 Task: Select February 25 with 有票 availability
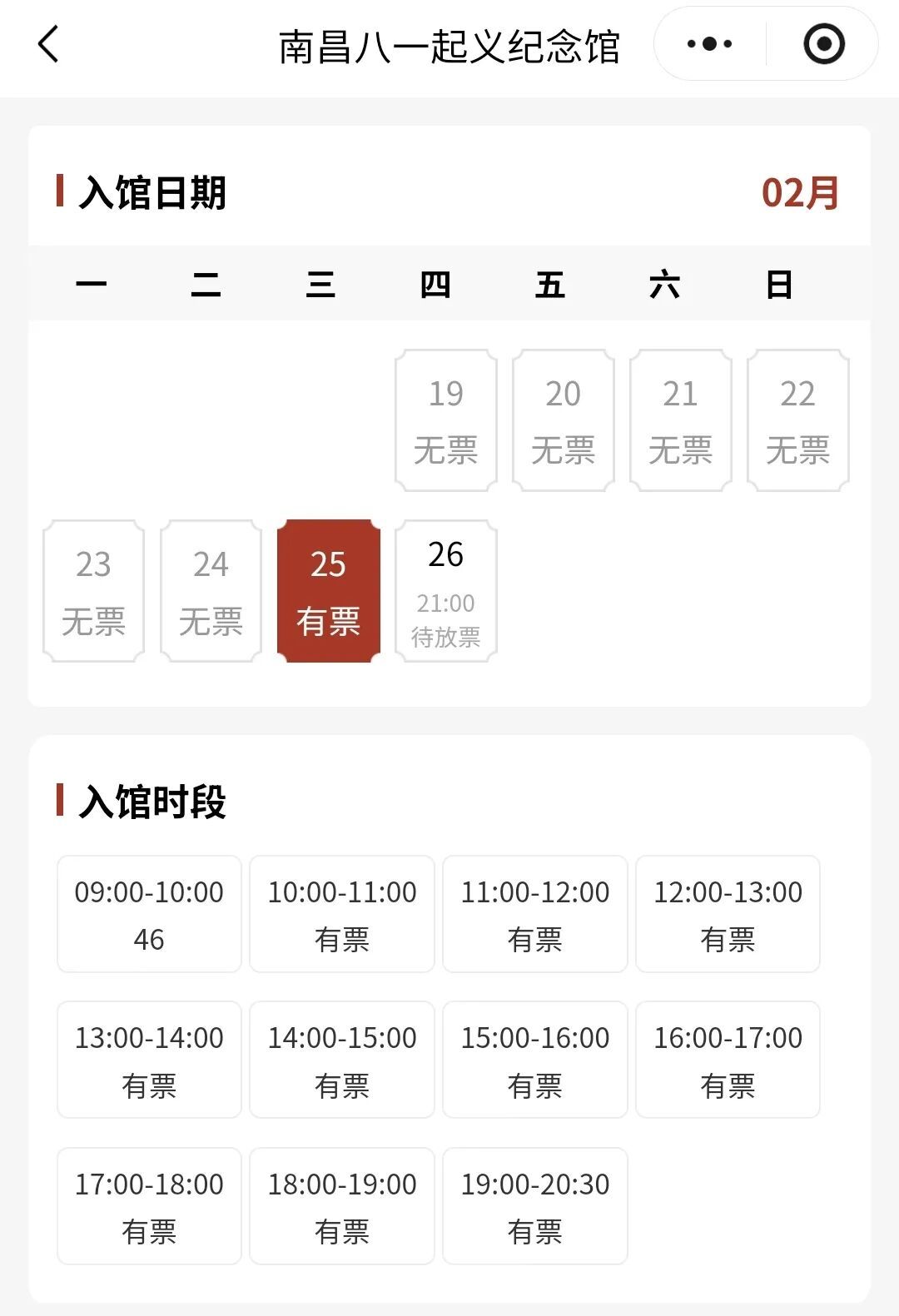click(x=329, y=588)
